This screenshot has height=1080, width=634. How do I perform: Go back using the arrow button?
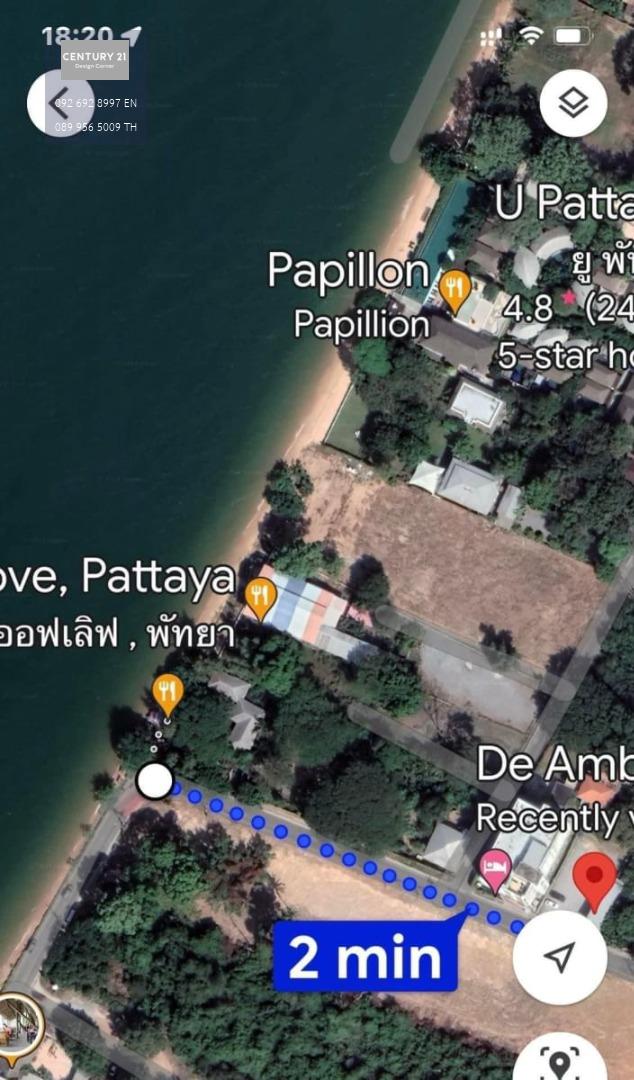[61, 103]
